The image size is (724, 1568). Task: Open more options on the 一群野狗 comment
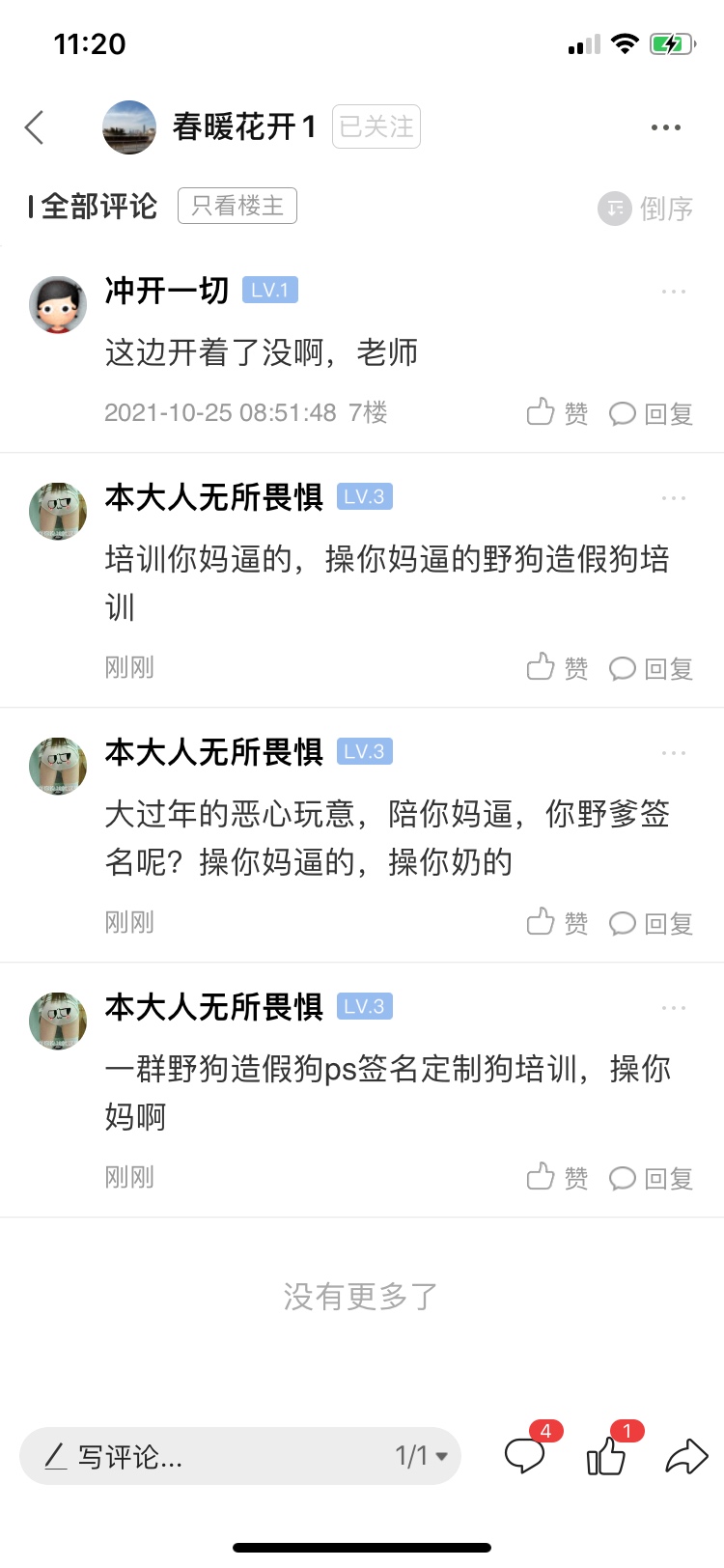pyautogui.click(x=673, y=1008)
